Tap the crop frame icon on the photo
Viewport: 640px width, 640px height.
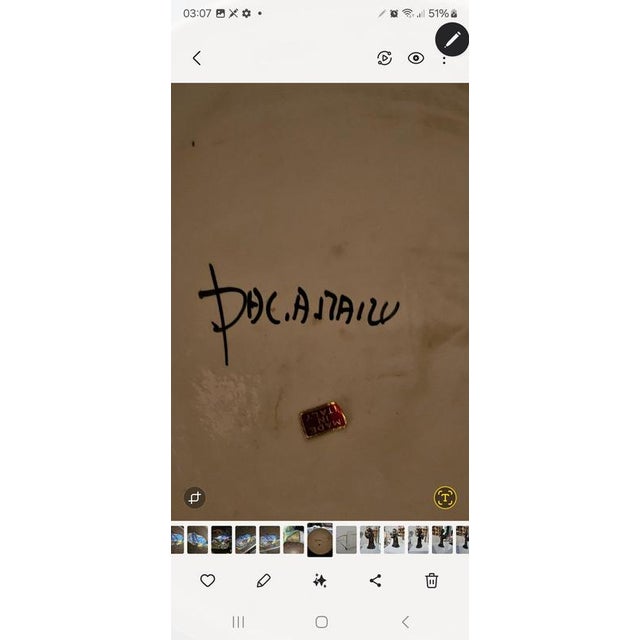click(x=195, y=497)
